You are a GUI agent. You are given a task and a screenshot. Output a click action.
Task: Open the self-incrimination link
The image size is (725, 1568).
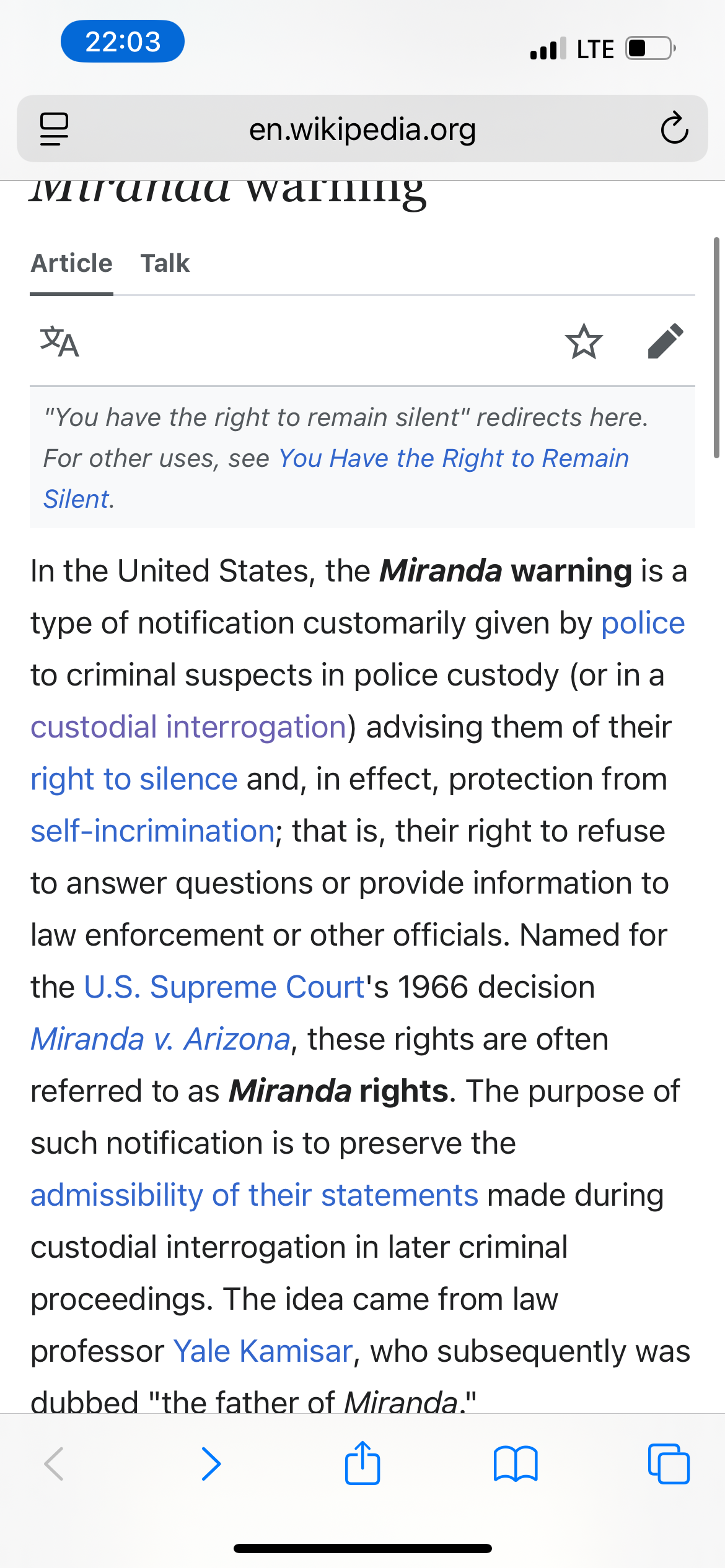pos(152,831)
